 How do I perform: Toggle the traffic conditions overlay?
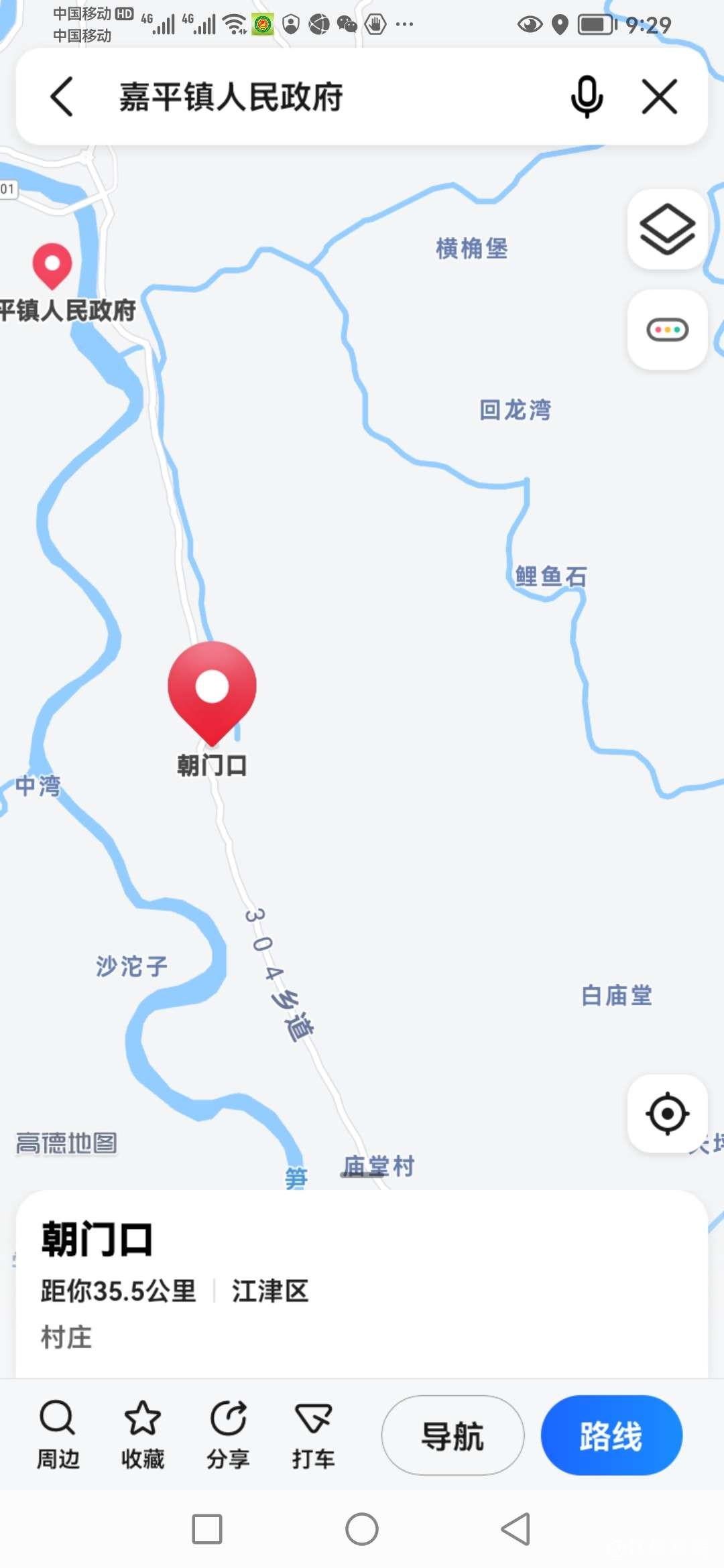tap(667, 330)
